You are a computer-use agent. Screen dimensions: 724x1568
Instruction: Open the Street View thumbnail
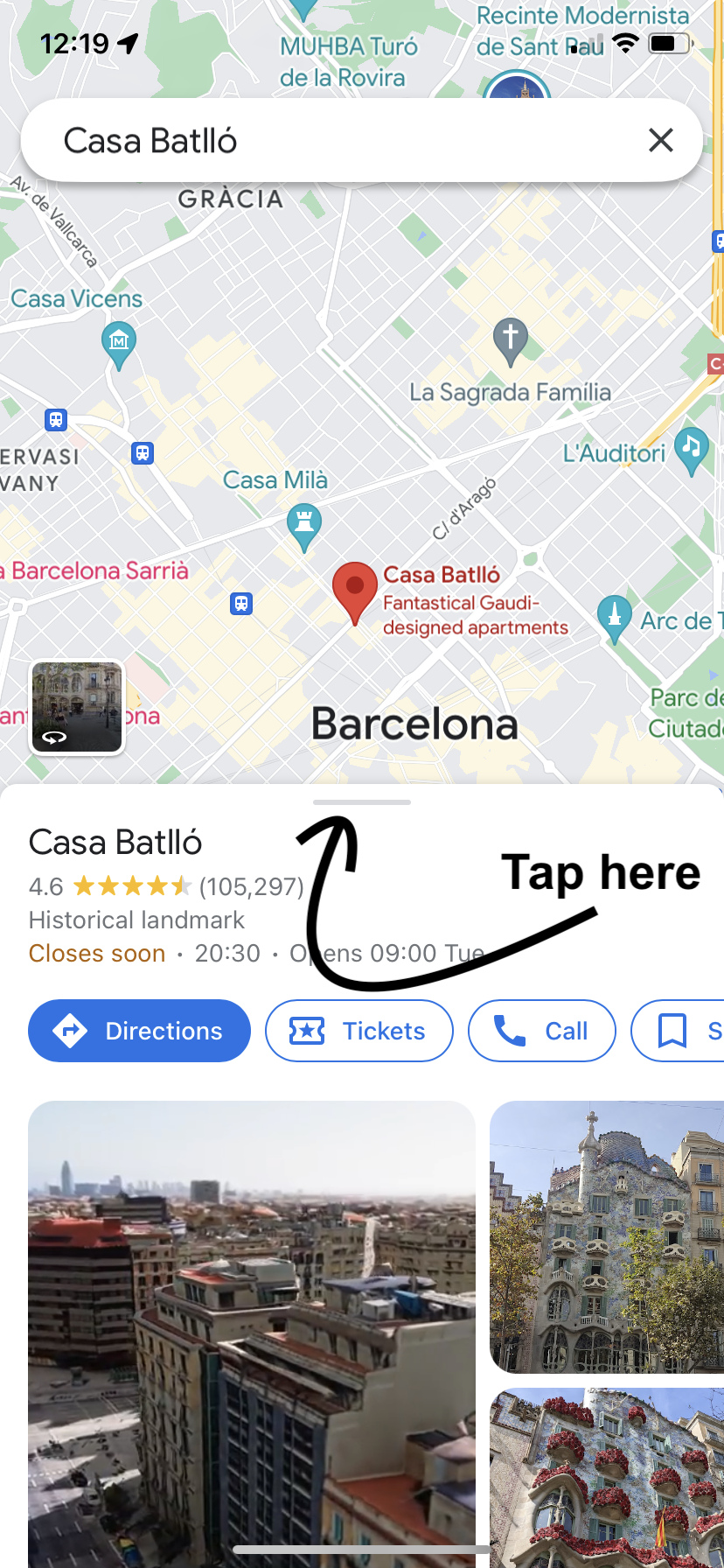point(78,707)
